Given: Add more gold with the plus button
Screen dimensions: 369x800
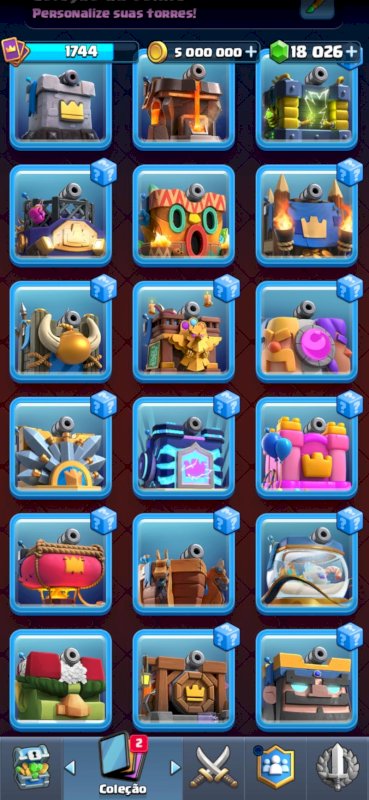Looking at the screenshot, I should tap(251, 52).
